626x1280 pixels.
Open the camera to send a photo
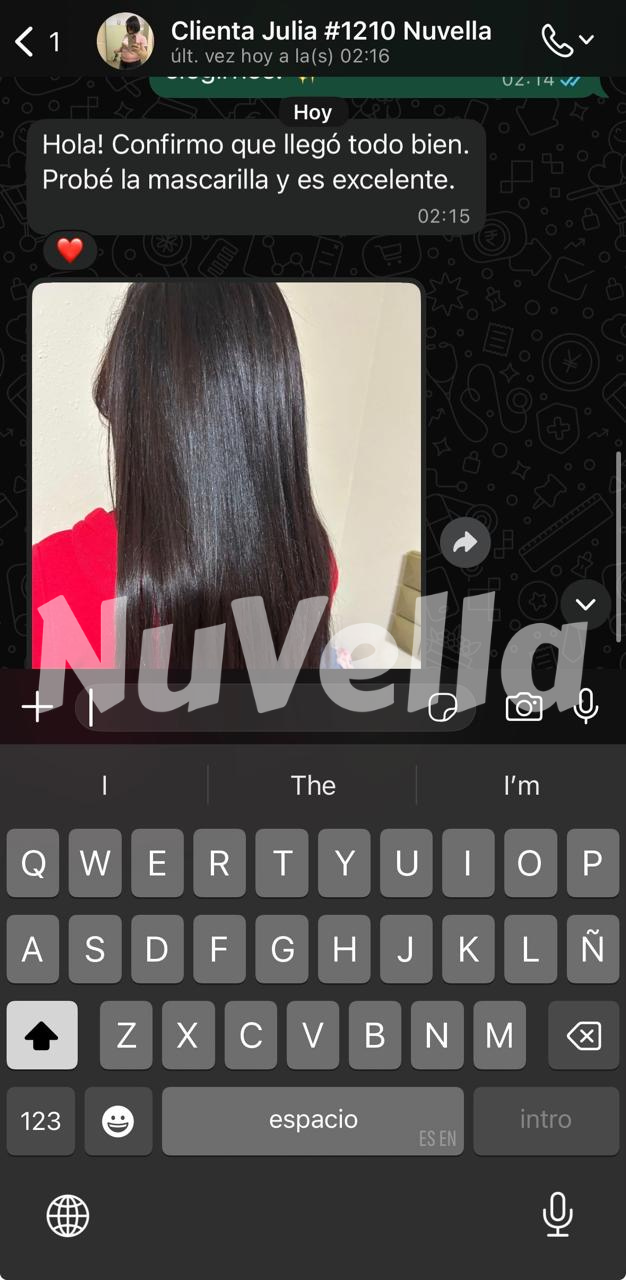pyautogui.click(x=523, y=707)
